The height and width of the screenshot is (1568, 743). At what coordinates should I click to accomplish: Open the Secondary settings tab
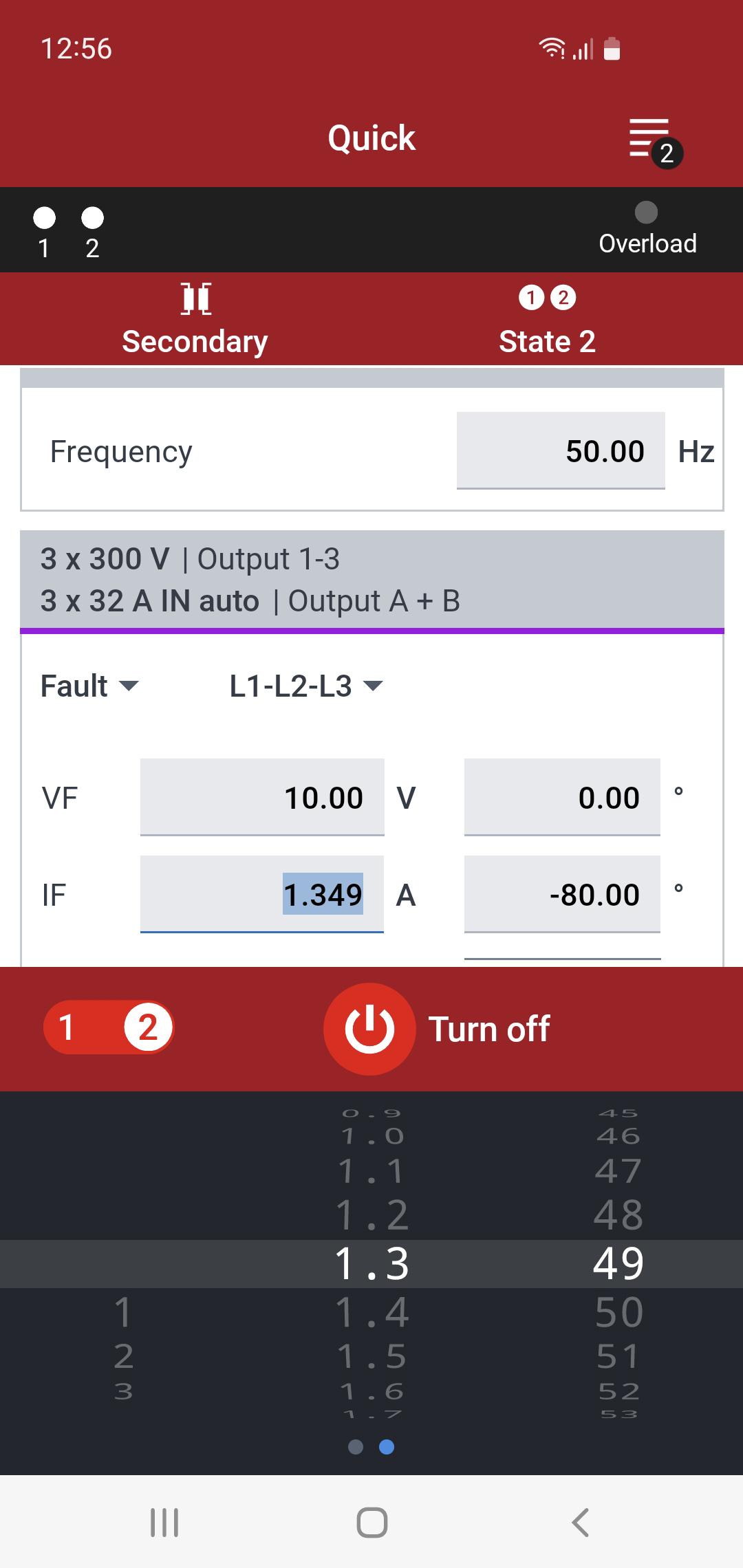click(x=195, y=319)
